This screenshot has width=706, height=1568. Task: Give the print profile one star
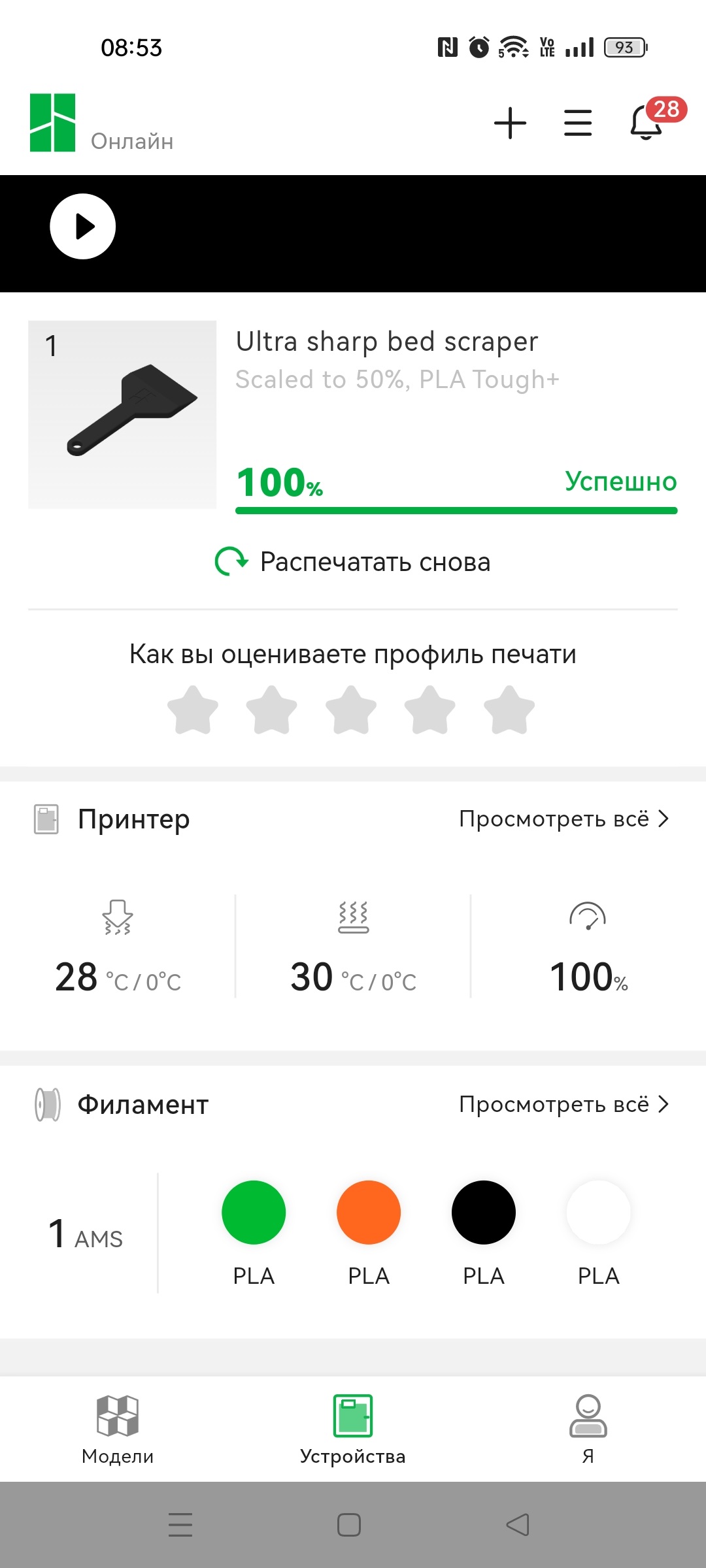pos(193,710)
